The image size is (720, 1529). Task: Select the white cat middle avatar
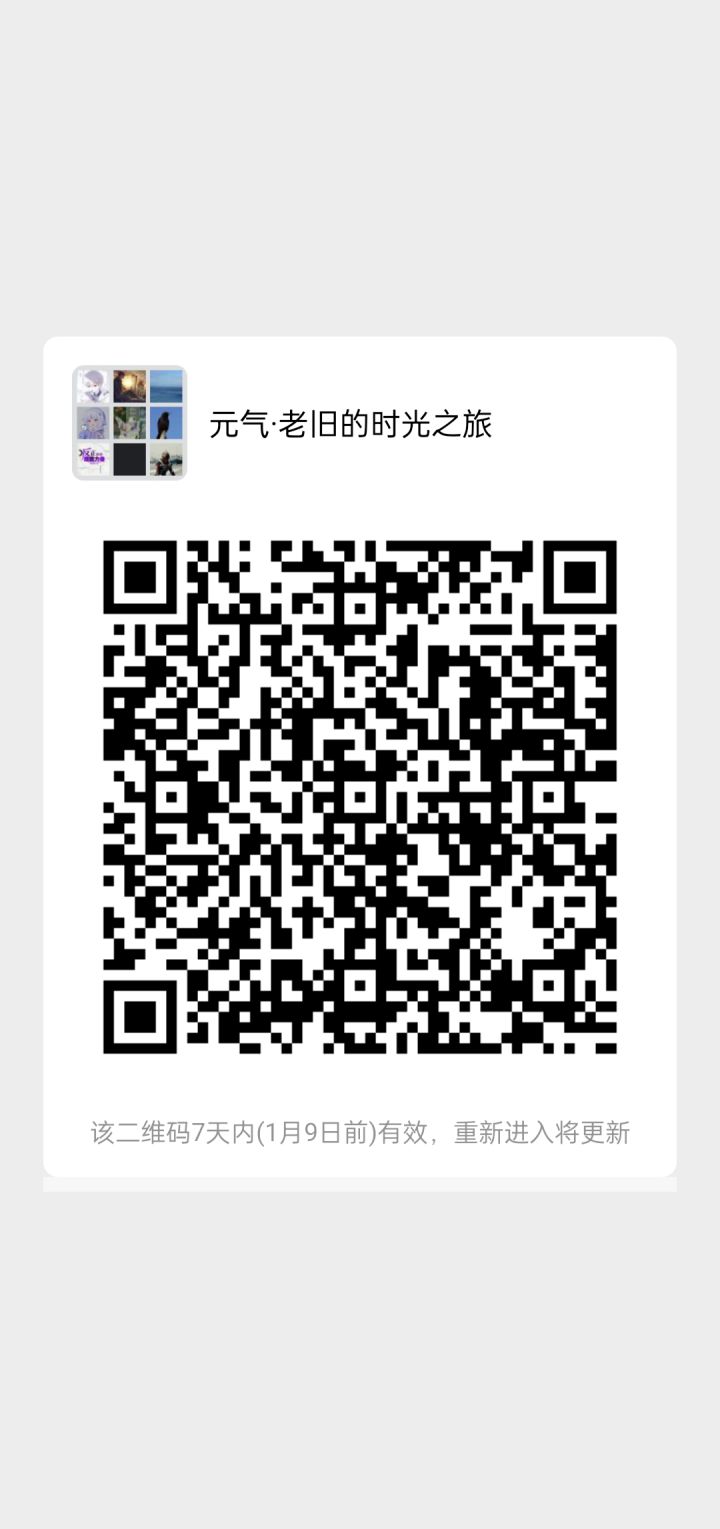[129, 423]
